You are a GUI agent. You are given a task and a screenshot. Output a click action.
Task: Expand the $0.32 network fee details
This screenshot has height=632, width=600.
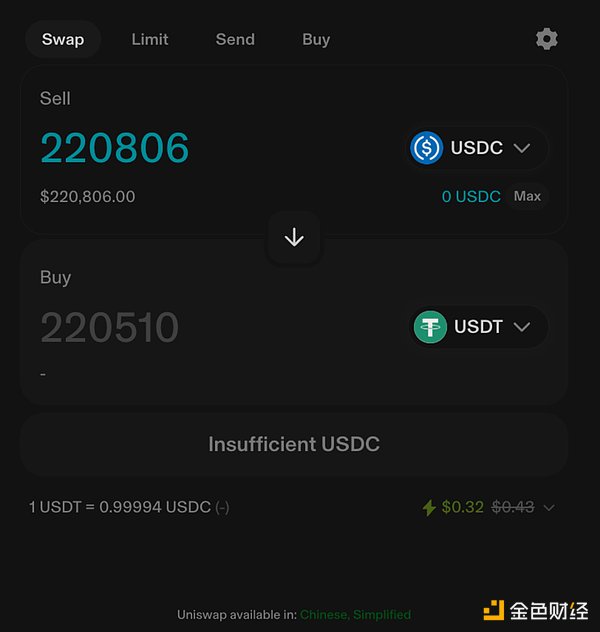click(548, 507)
